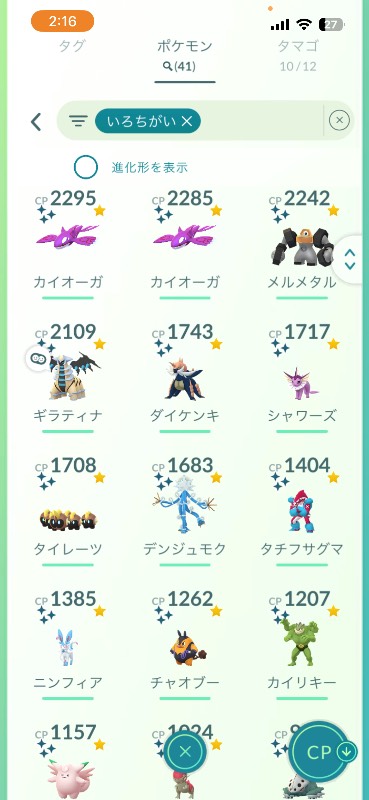Toggle 進化形を表示 checkbox
369x800 pixels.
click(x=86, y=167)
